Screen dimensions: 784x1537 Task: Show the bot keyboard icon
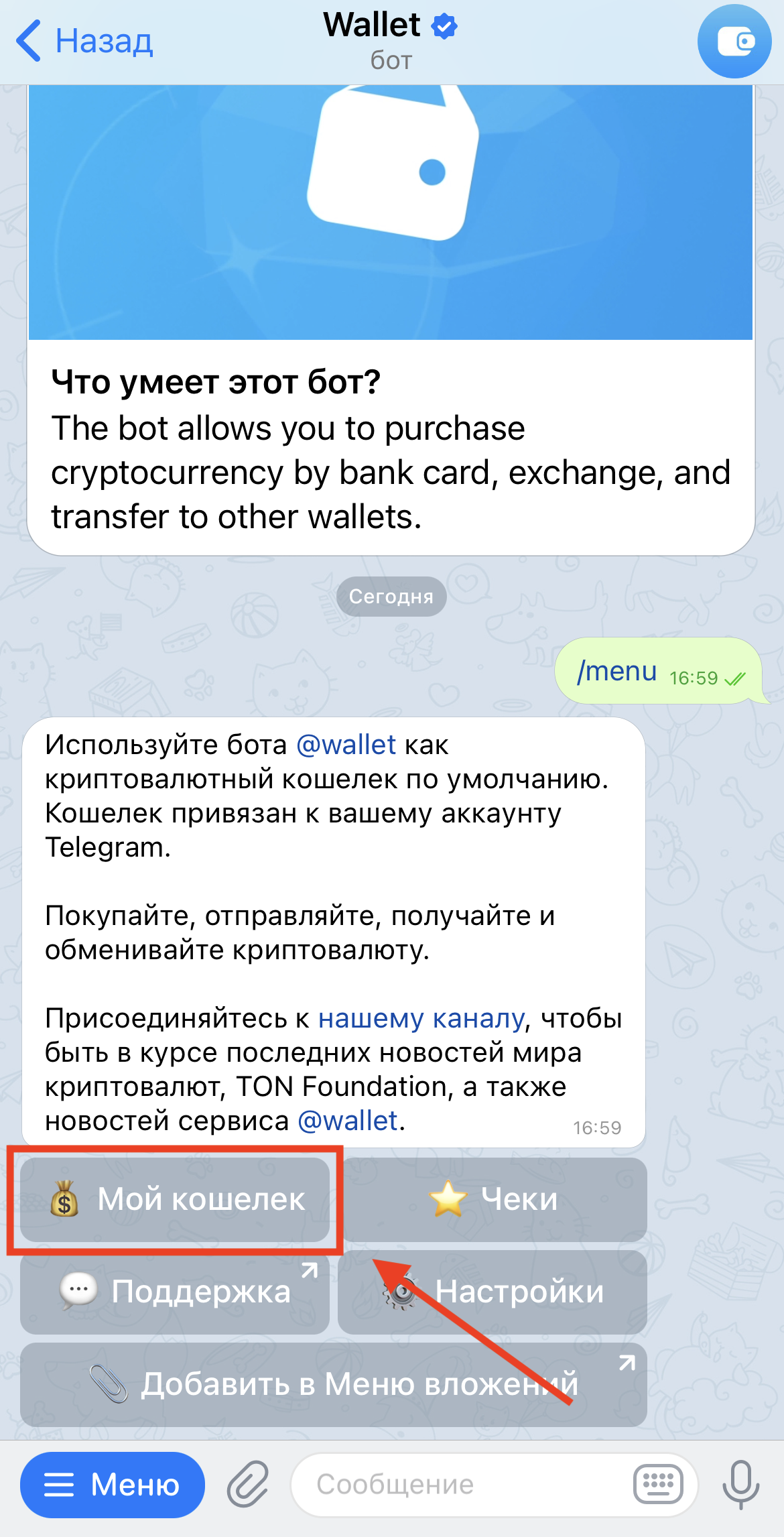[x=658, y=1485]
